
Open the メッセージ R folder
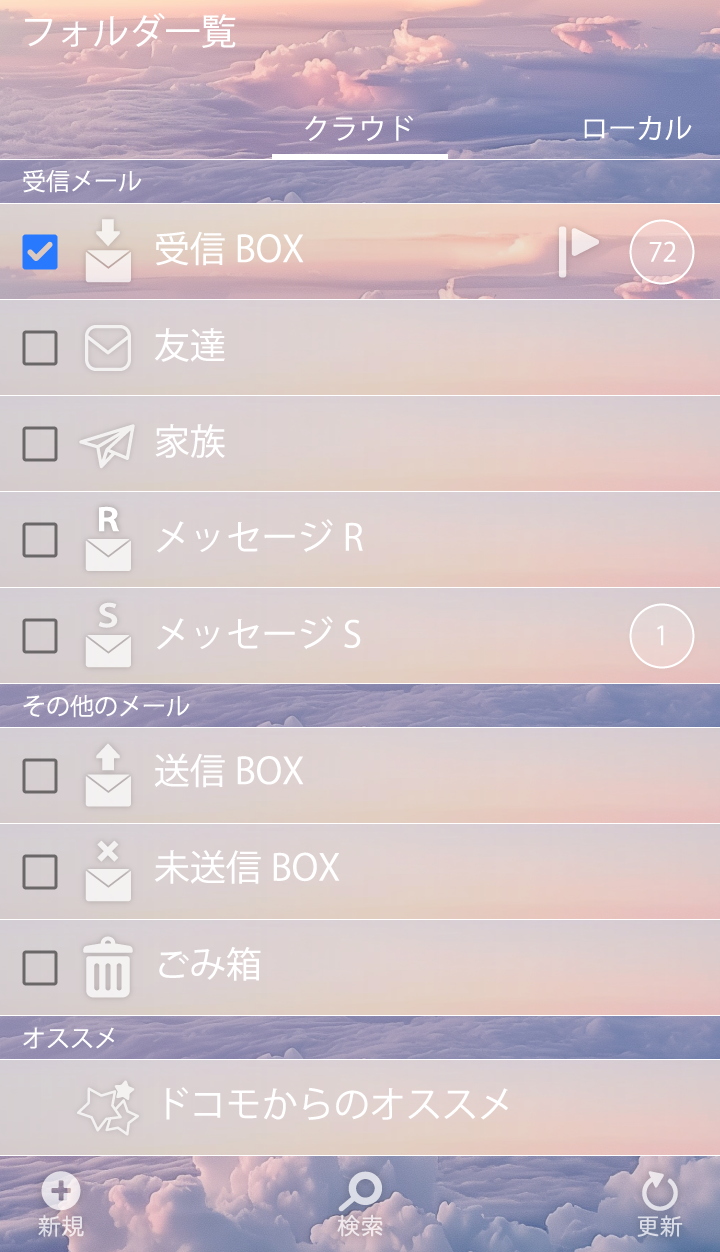[260, 538]
